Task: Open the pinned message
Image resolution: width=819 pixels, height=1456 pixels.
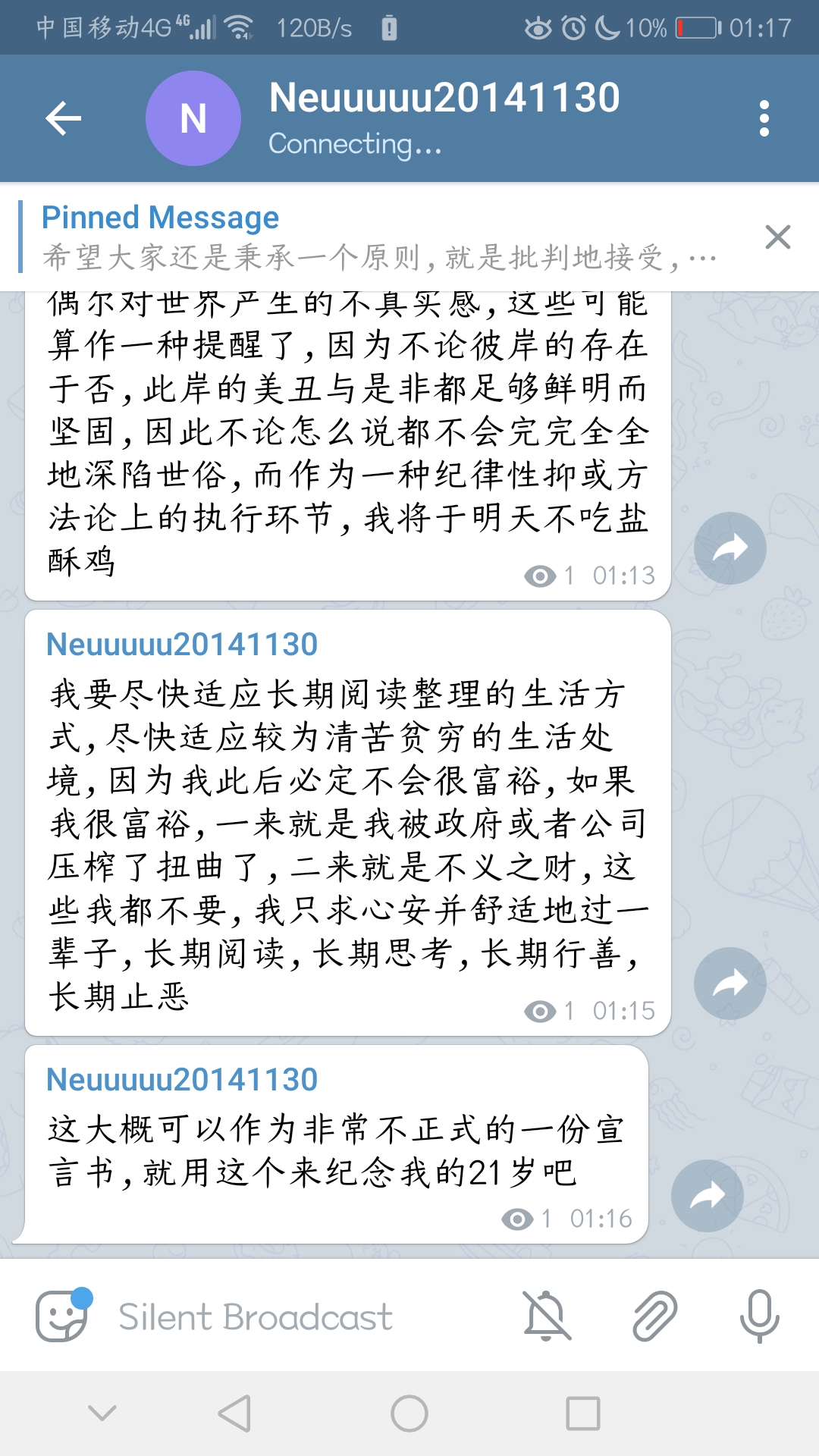Action: pyautogui.click(x=379, y=237)
